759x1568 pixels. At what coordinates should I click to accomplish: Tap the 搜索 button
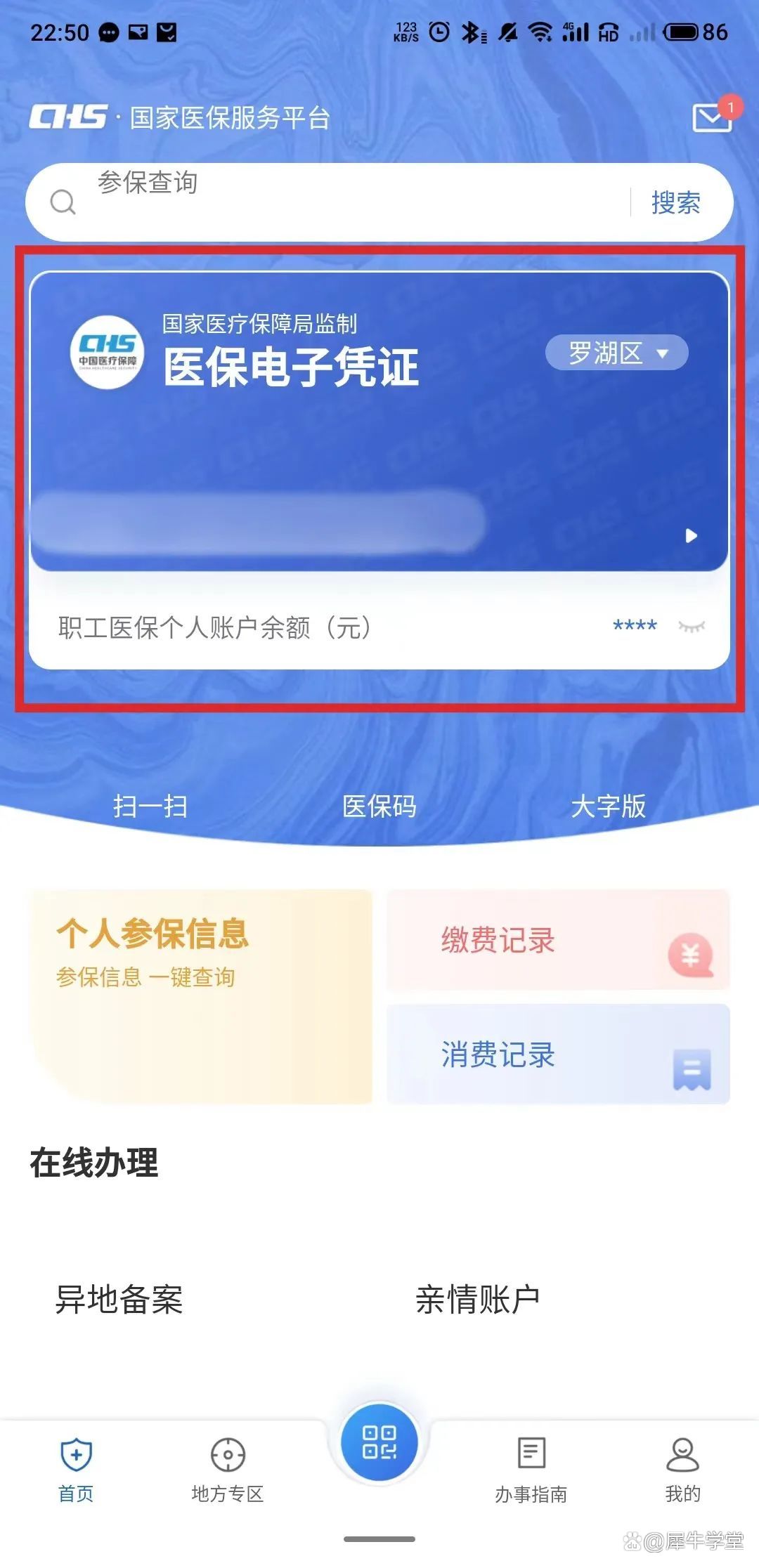(x=675, y=202)
